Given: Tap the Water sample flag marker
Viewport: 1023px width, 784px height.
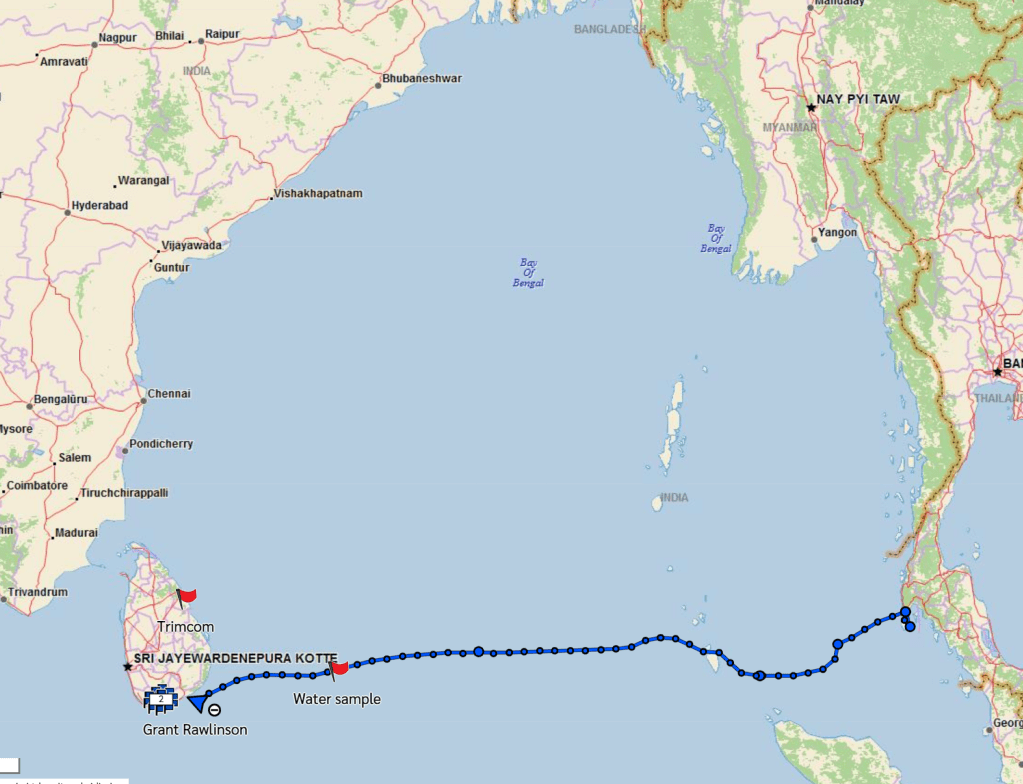Looking at the screenshot, I should click(x=338, y=666).
